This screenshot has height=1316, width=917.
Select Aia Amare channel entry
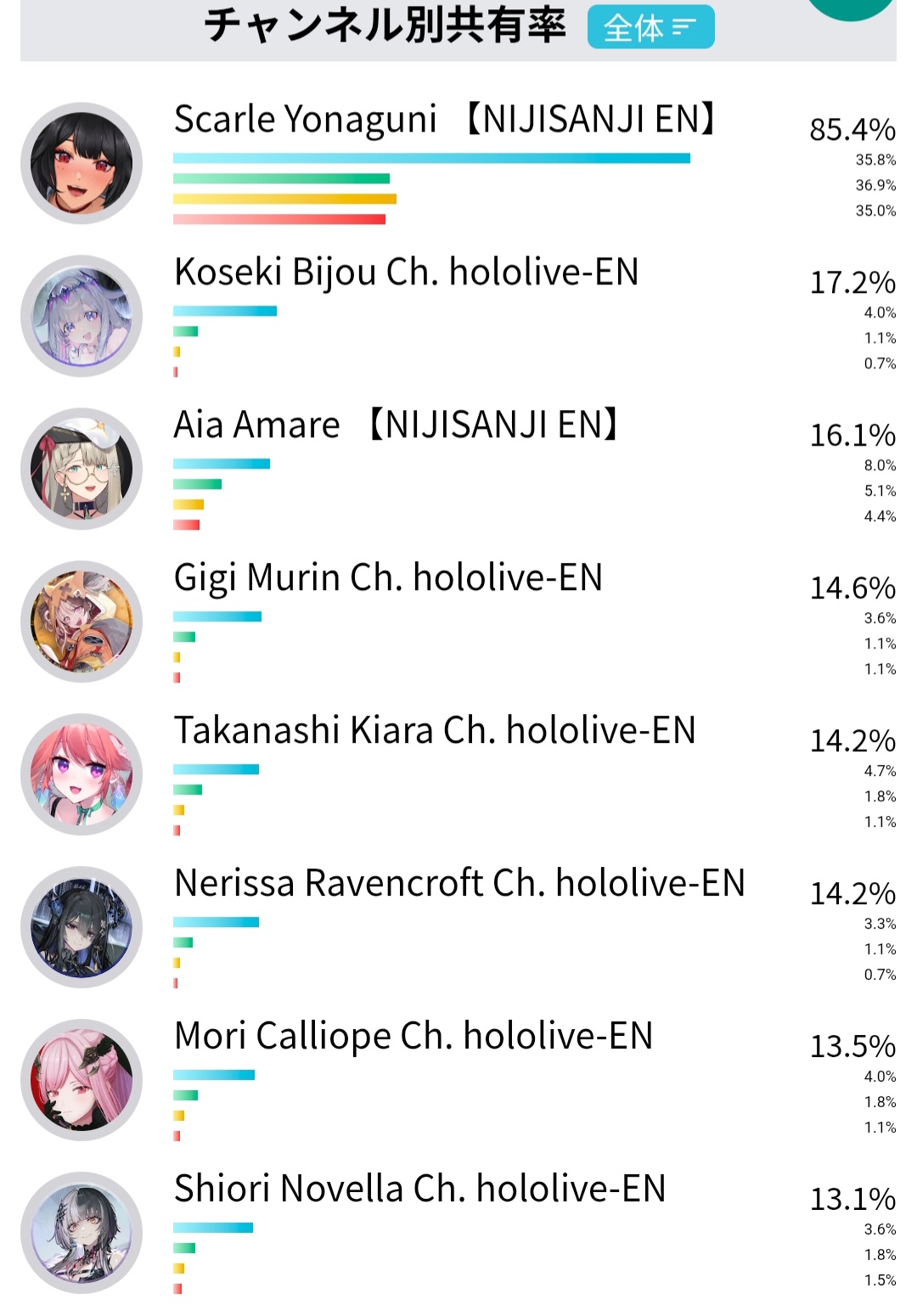click(458, 469)
